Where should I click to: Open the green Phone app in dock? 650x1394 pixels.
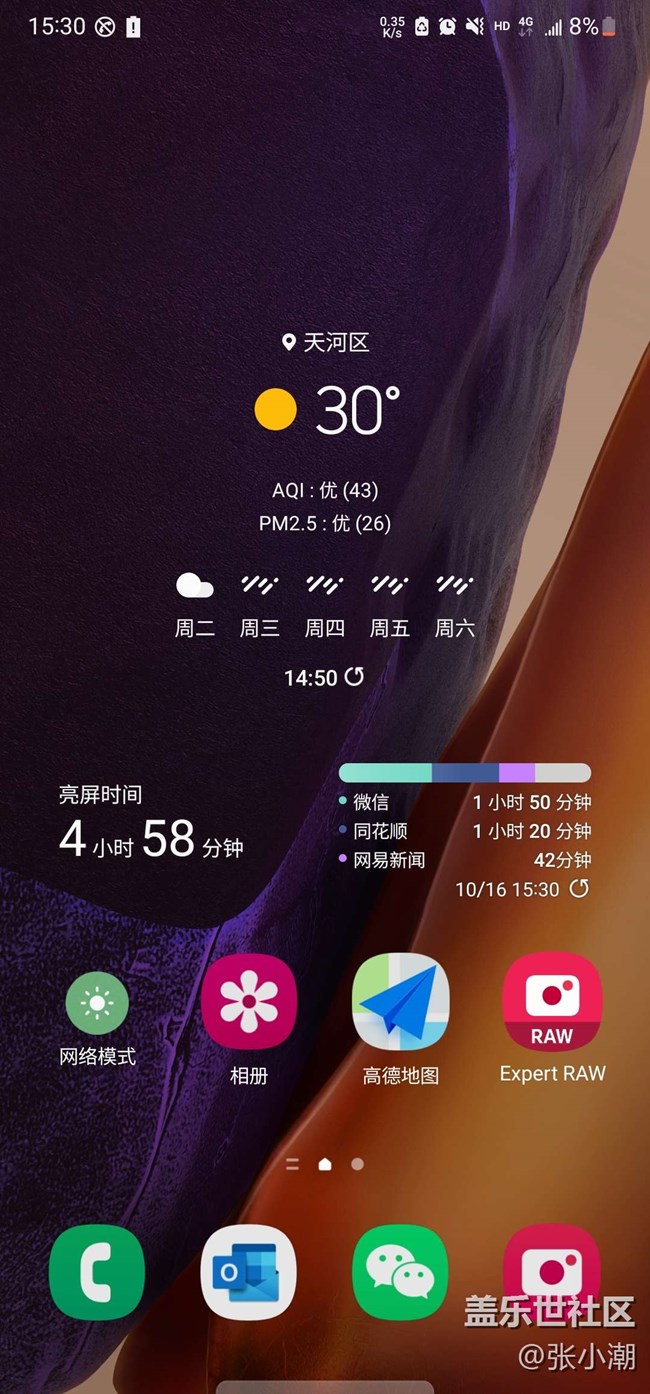[97, 1273]
